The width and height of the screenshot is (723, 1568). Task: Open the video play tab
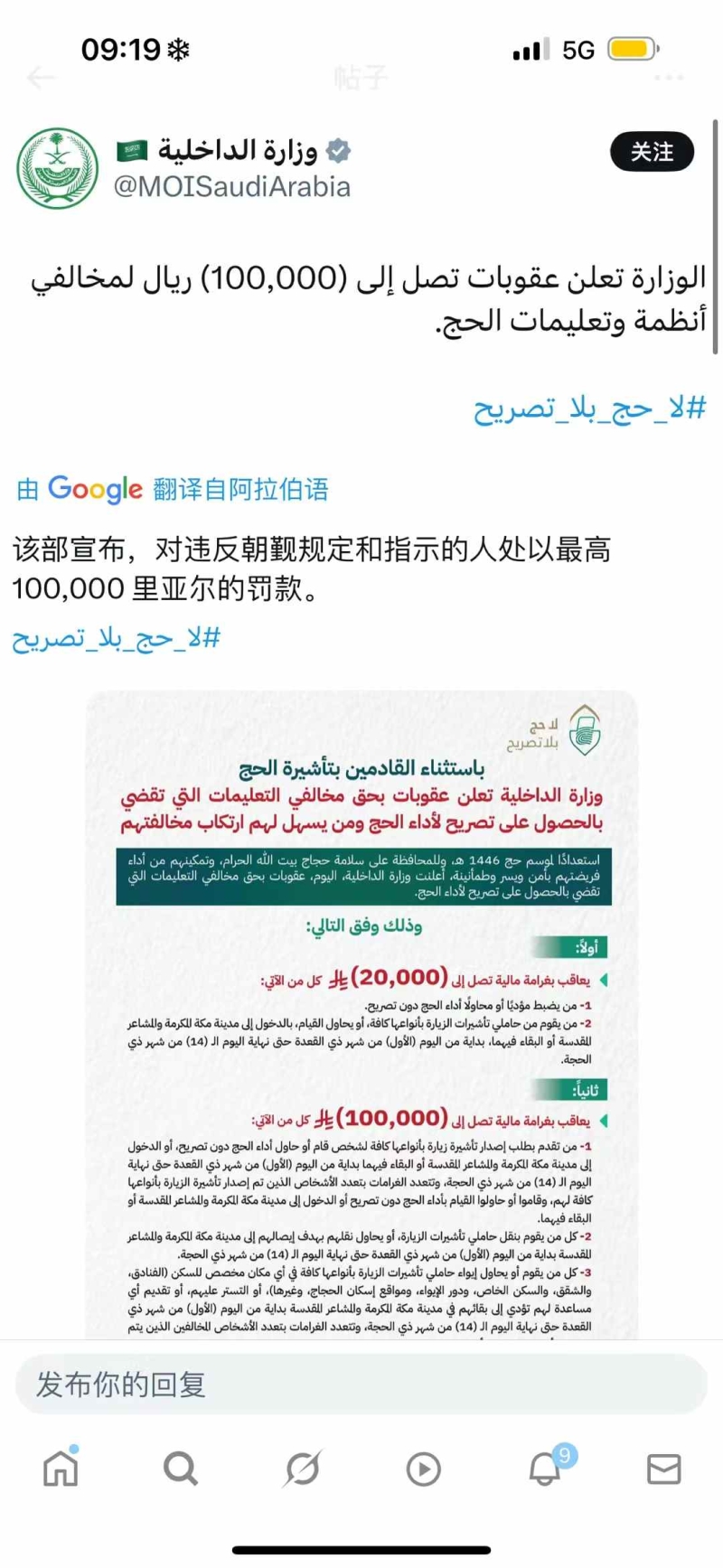(x=423, y=1469)
